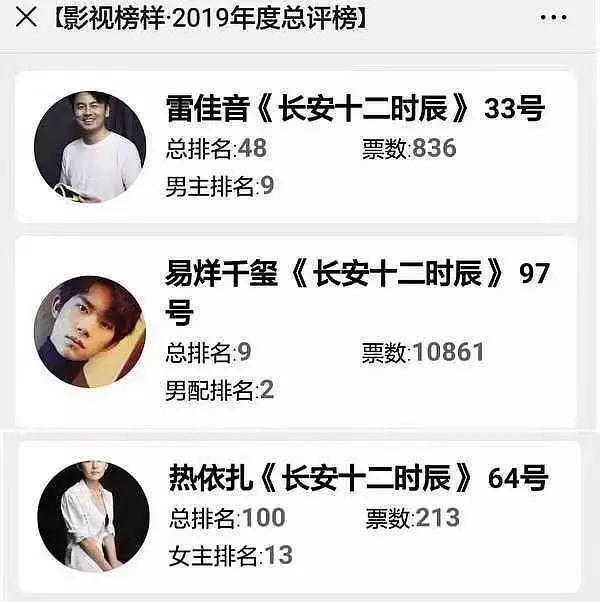
Task: Close the 影视榜样 web page
Action: (27, 18)
